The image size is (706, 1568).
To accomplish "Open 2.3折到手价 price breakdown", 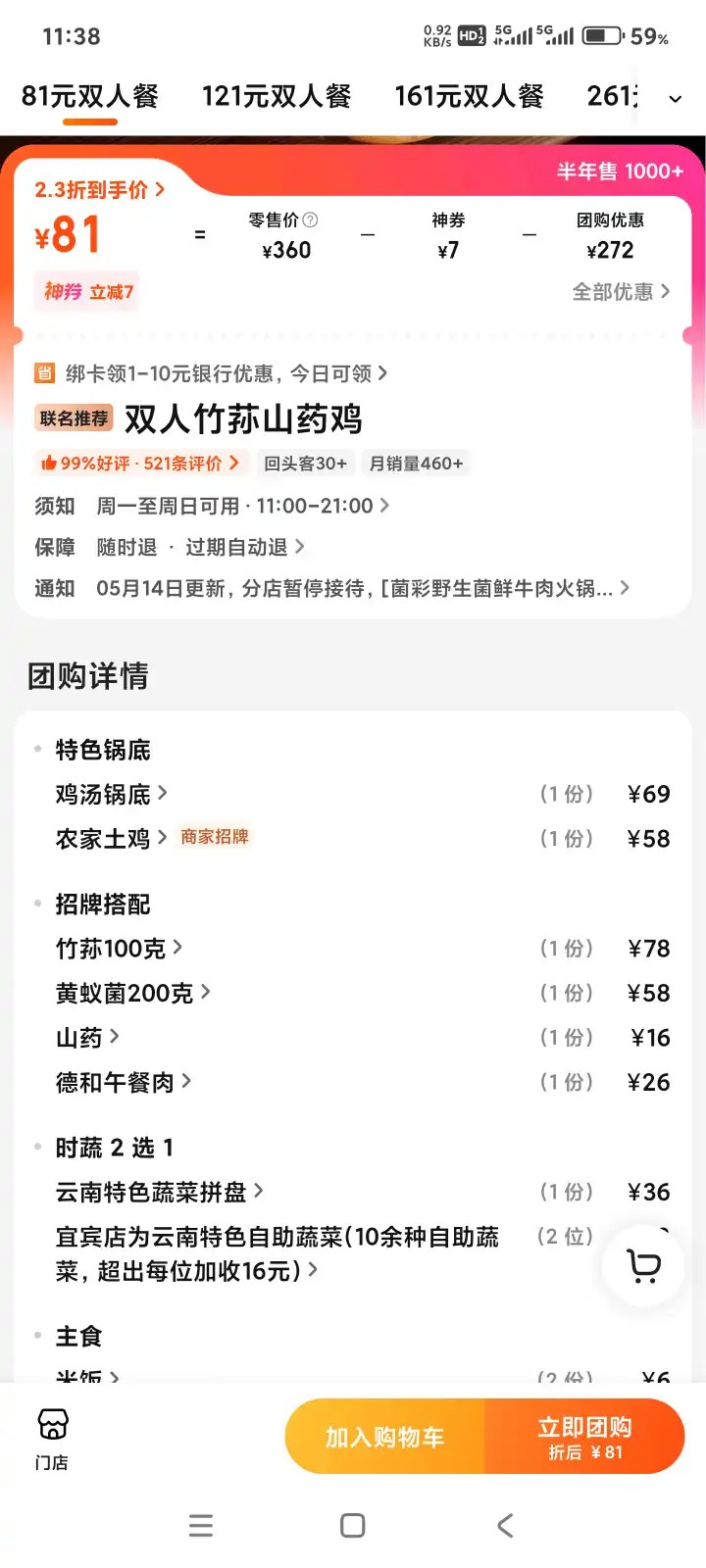I will click(x=99, y=190).
